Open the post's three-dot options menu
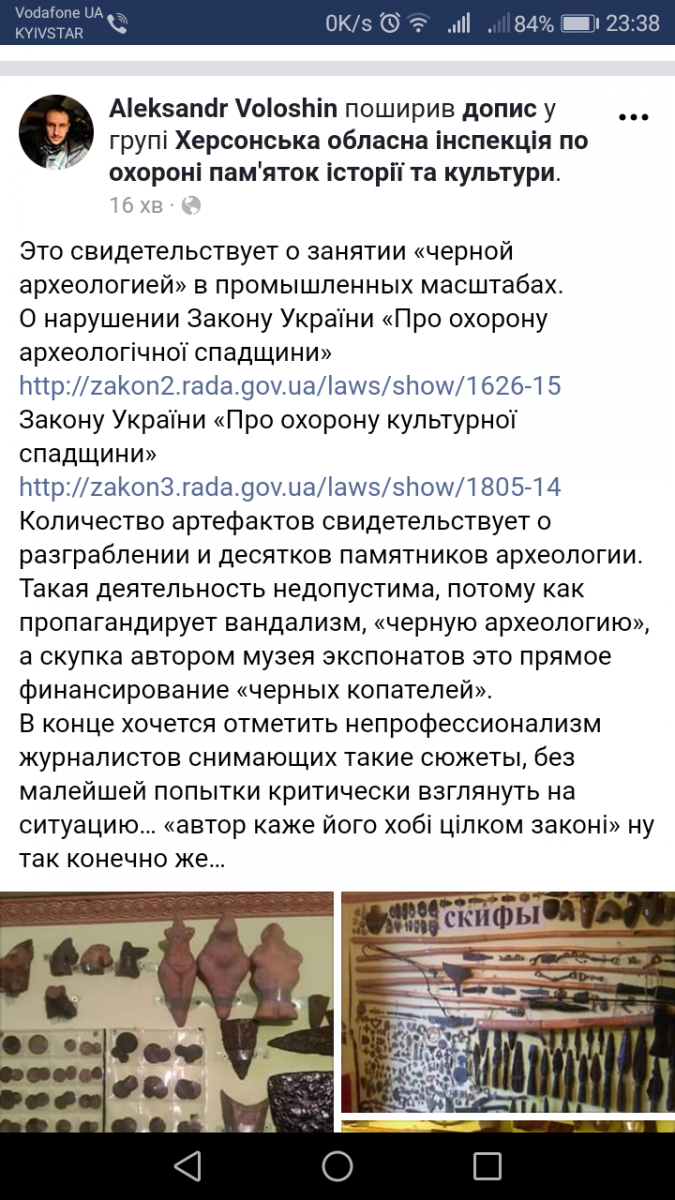This screenshot has width=675, height=1200. pos(634,116)
